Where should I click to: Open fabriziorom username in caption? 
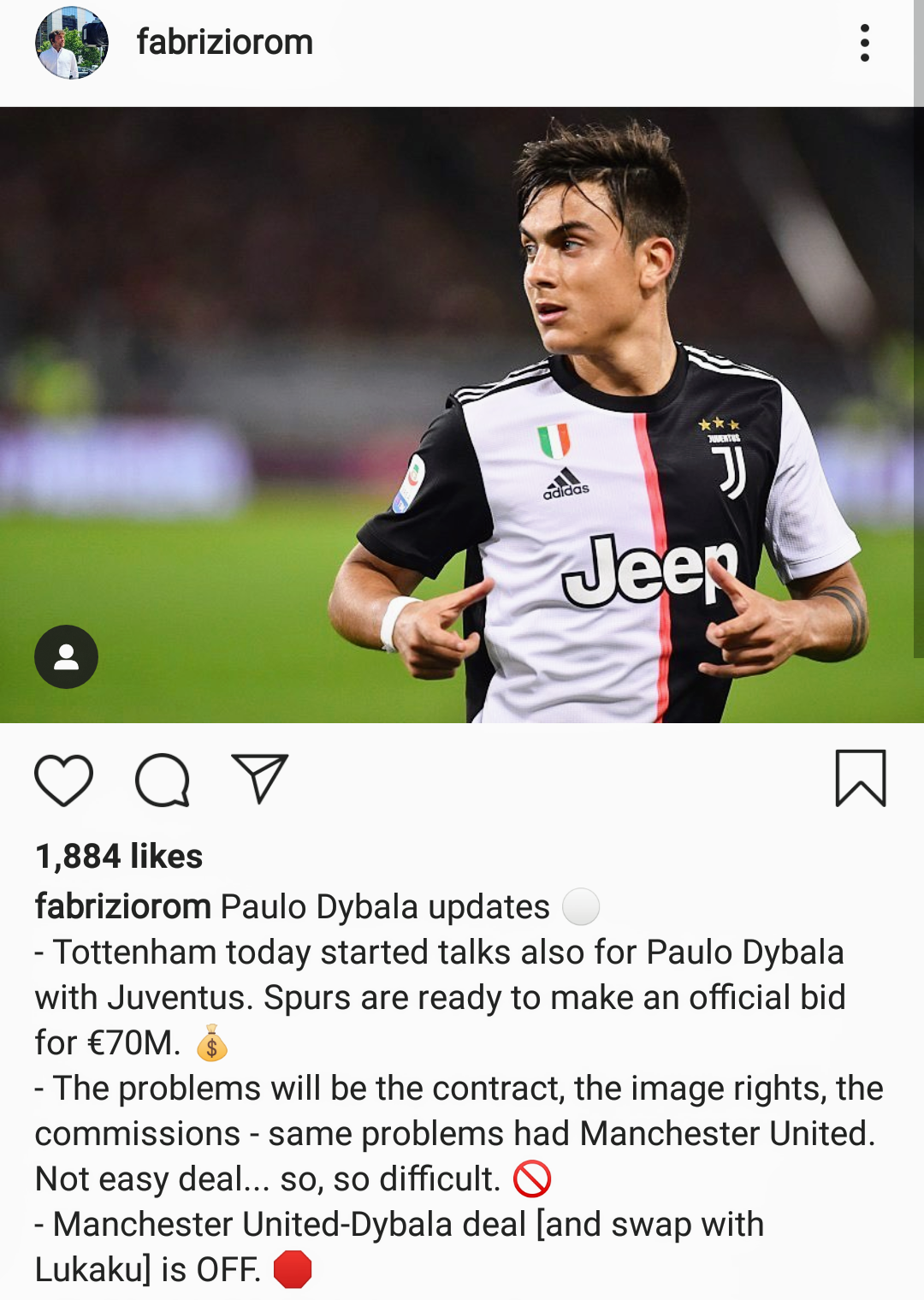click(123, 906)
